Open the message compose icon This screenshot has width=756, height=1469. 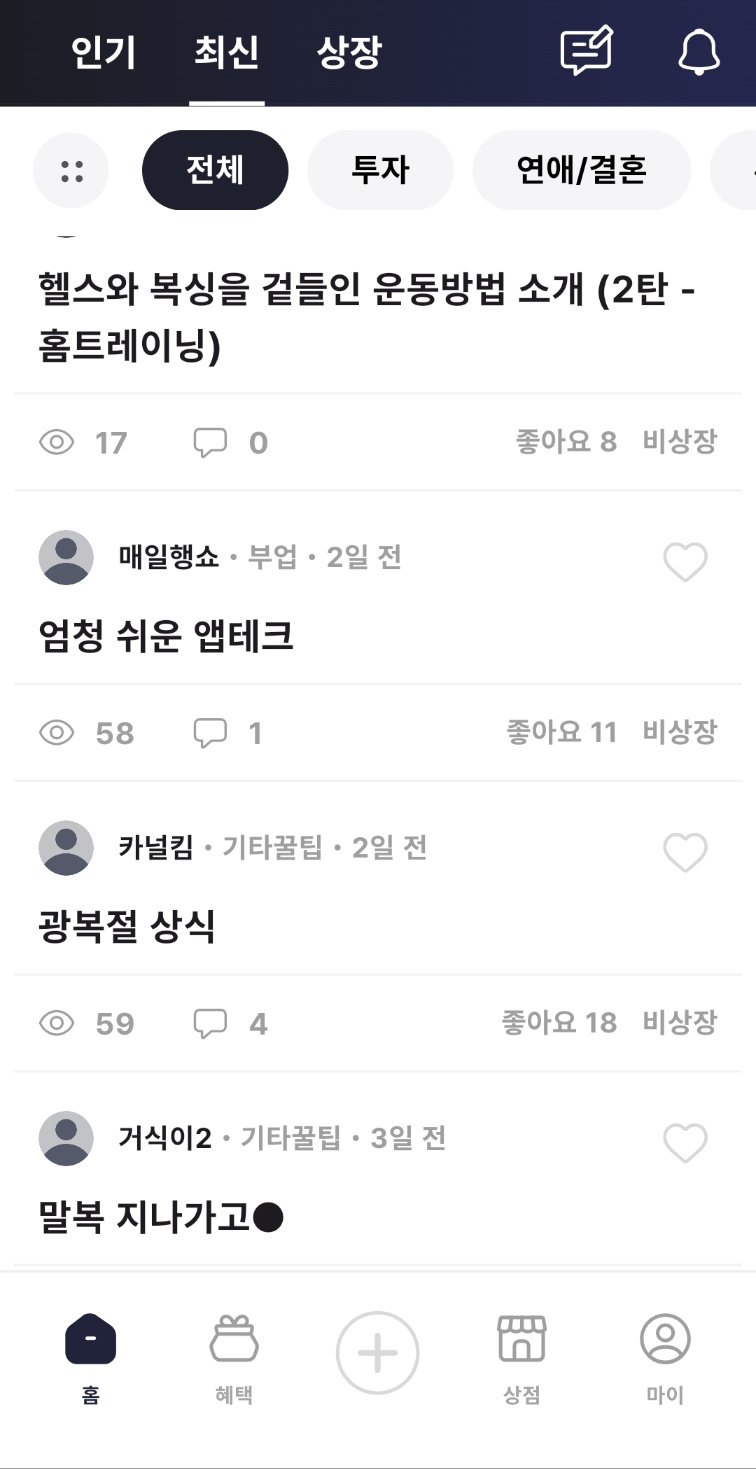[586, 51]
